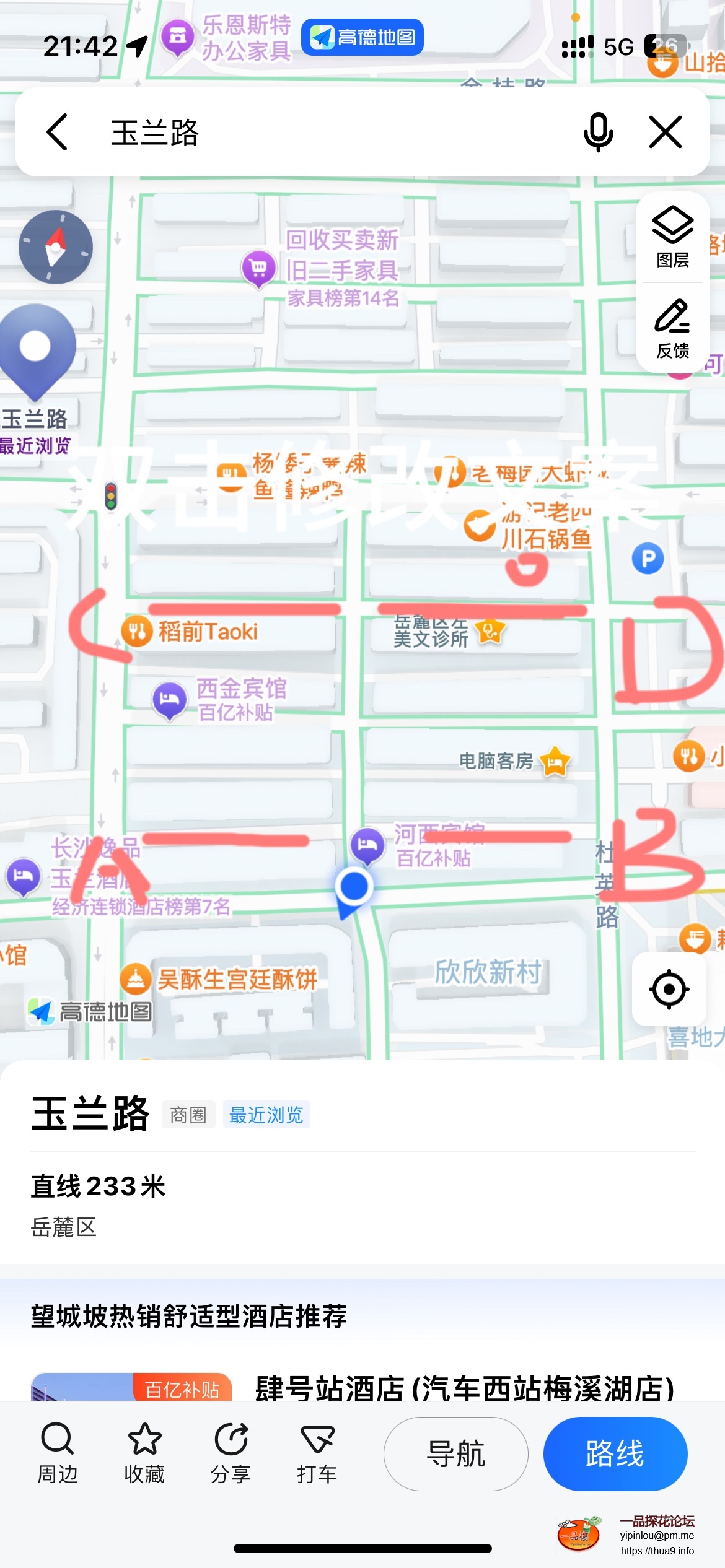
Task: Clear the search with the X
Action: point(666,132)
